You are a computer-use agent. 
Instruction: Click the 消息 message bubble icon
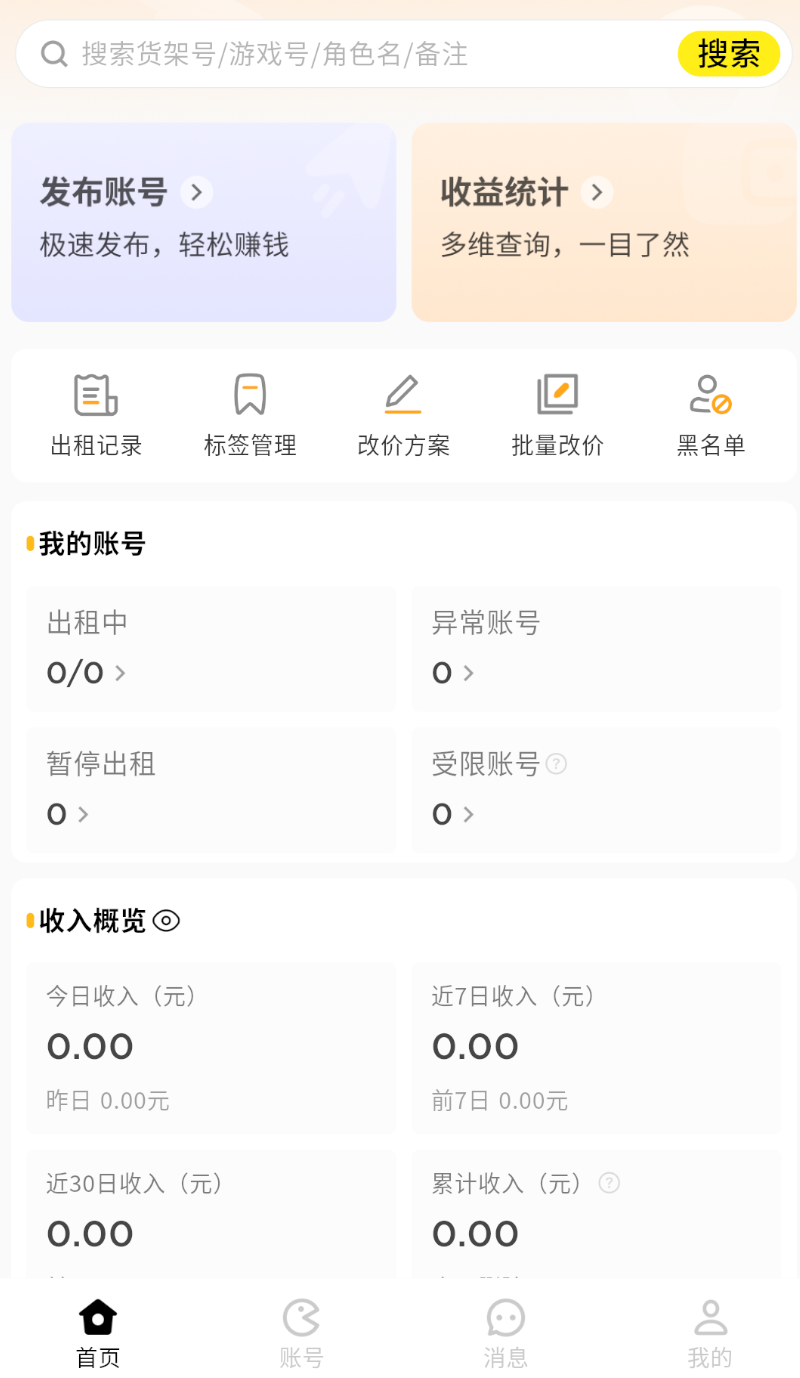[505, 1317]
